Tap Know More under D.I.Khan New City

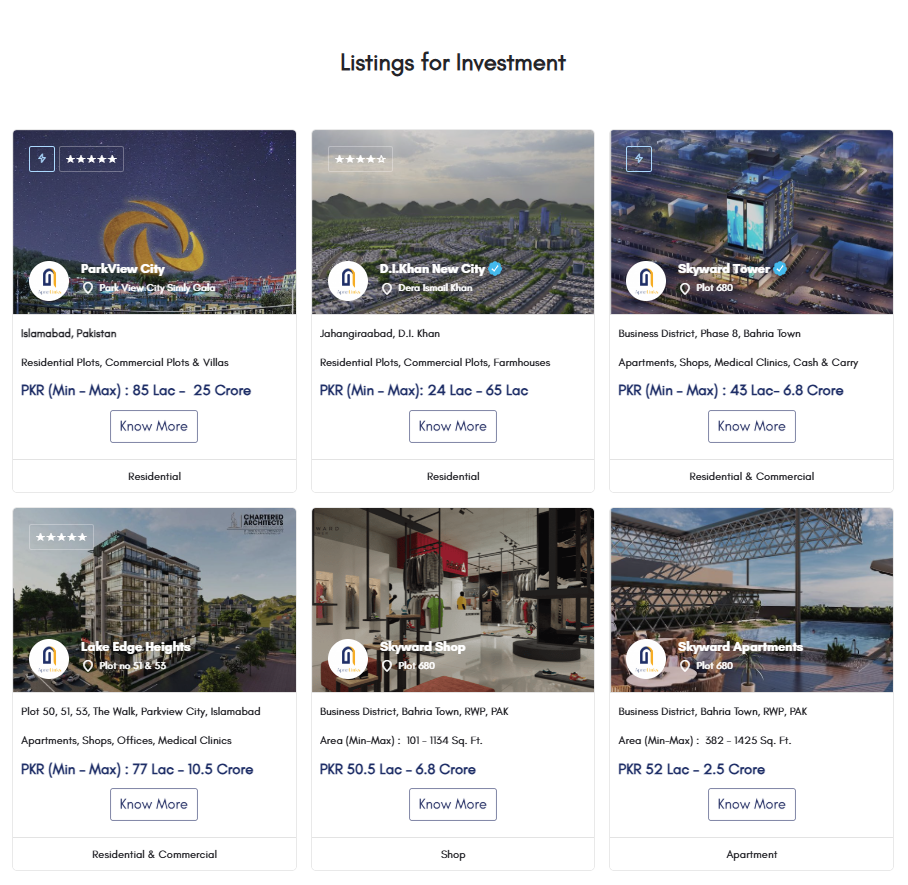pos(452,426)
